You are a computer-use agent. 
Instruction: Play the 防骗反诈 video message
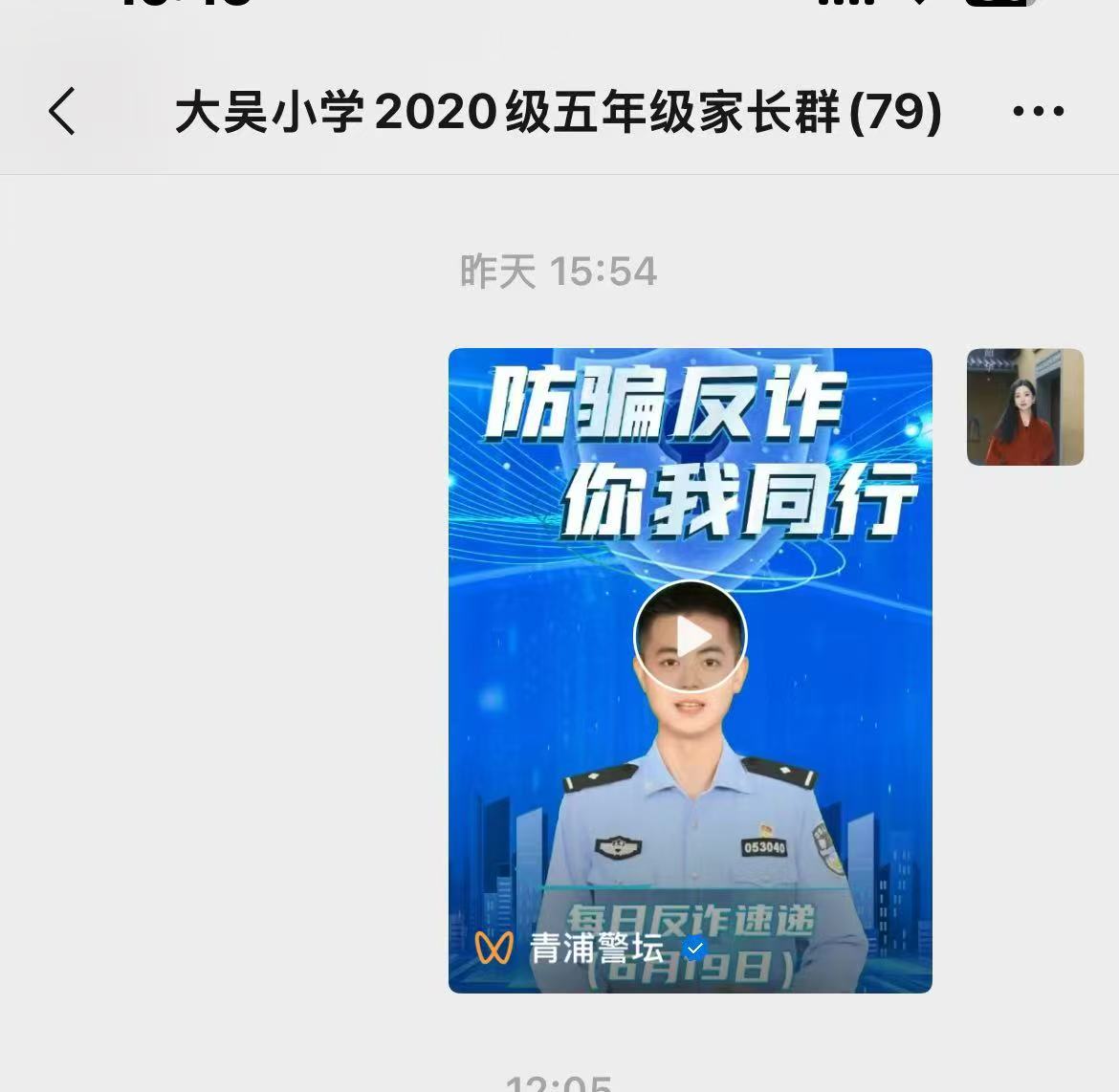691,637
